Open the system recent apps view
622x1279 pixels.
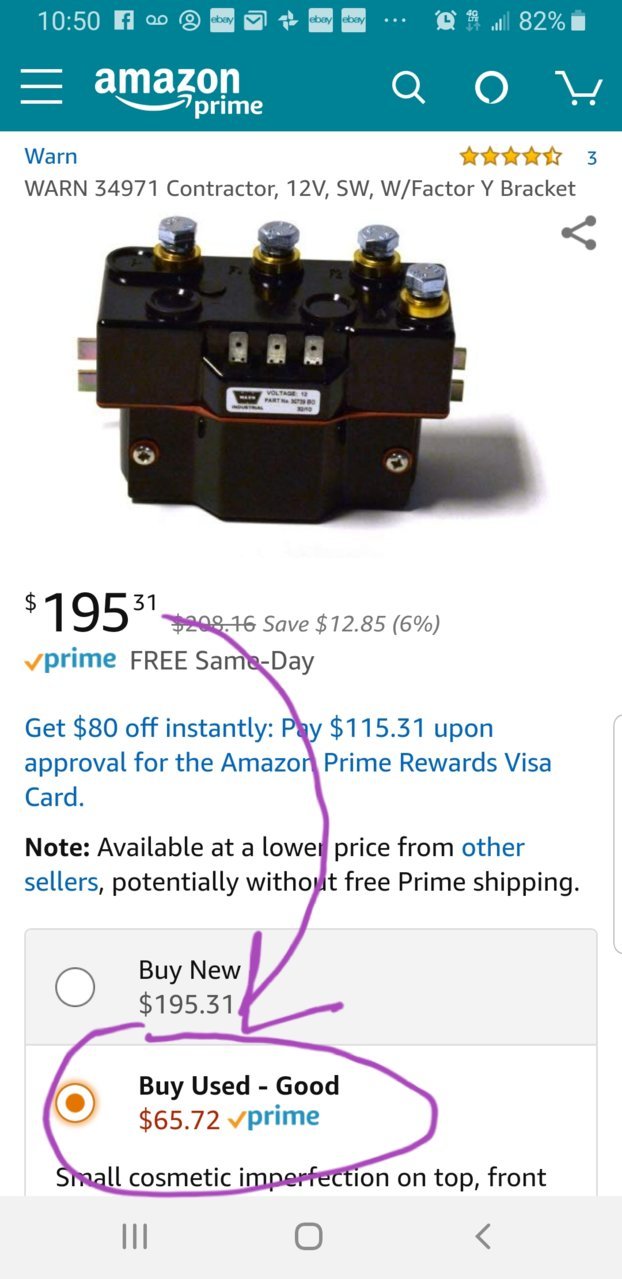(134, 1237)
